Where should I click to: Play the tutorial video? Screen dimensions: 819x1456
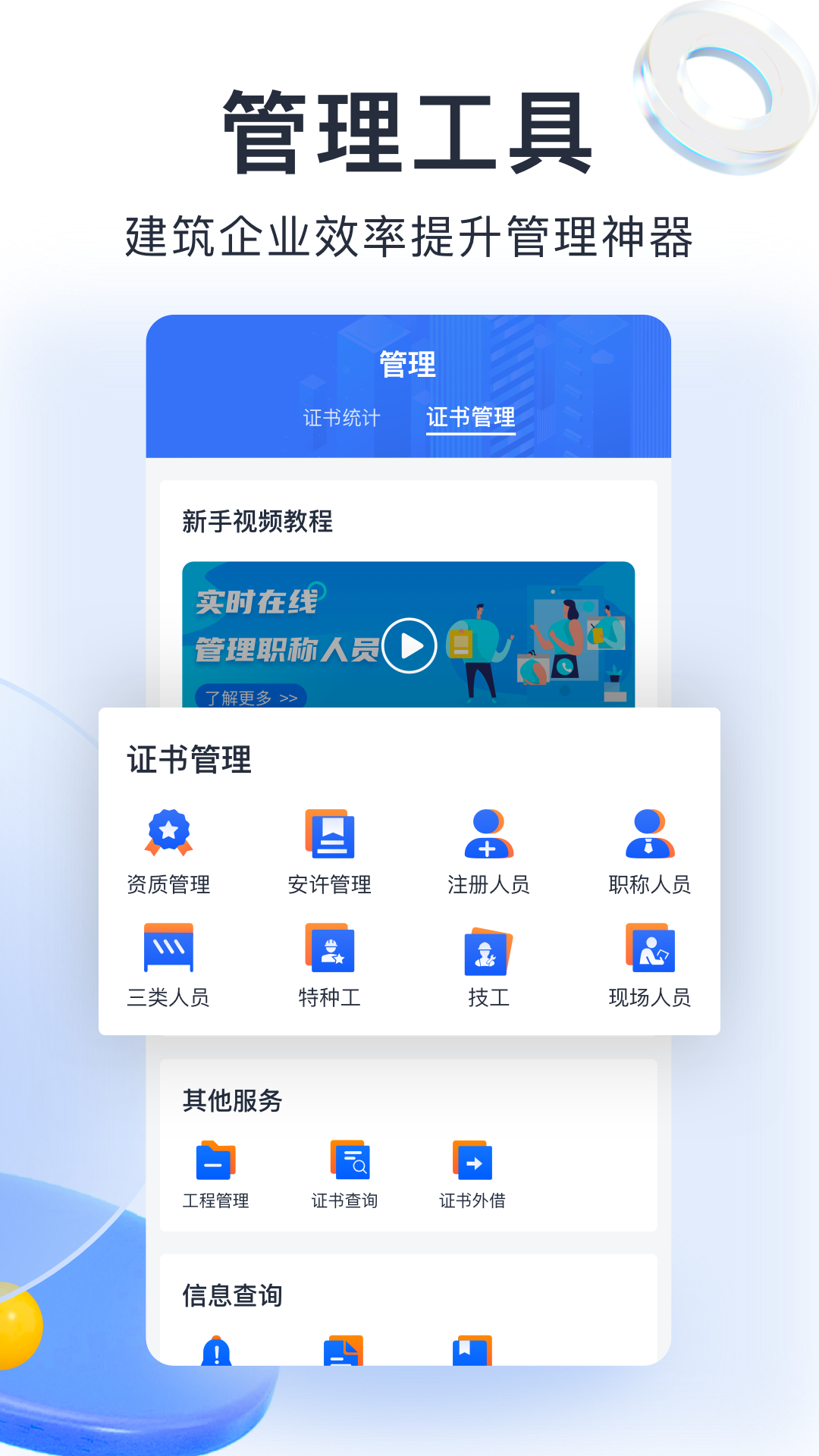coord(412,645)
